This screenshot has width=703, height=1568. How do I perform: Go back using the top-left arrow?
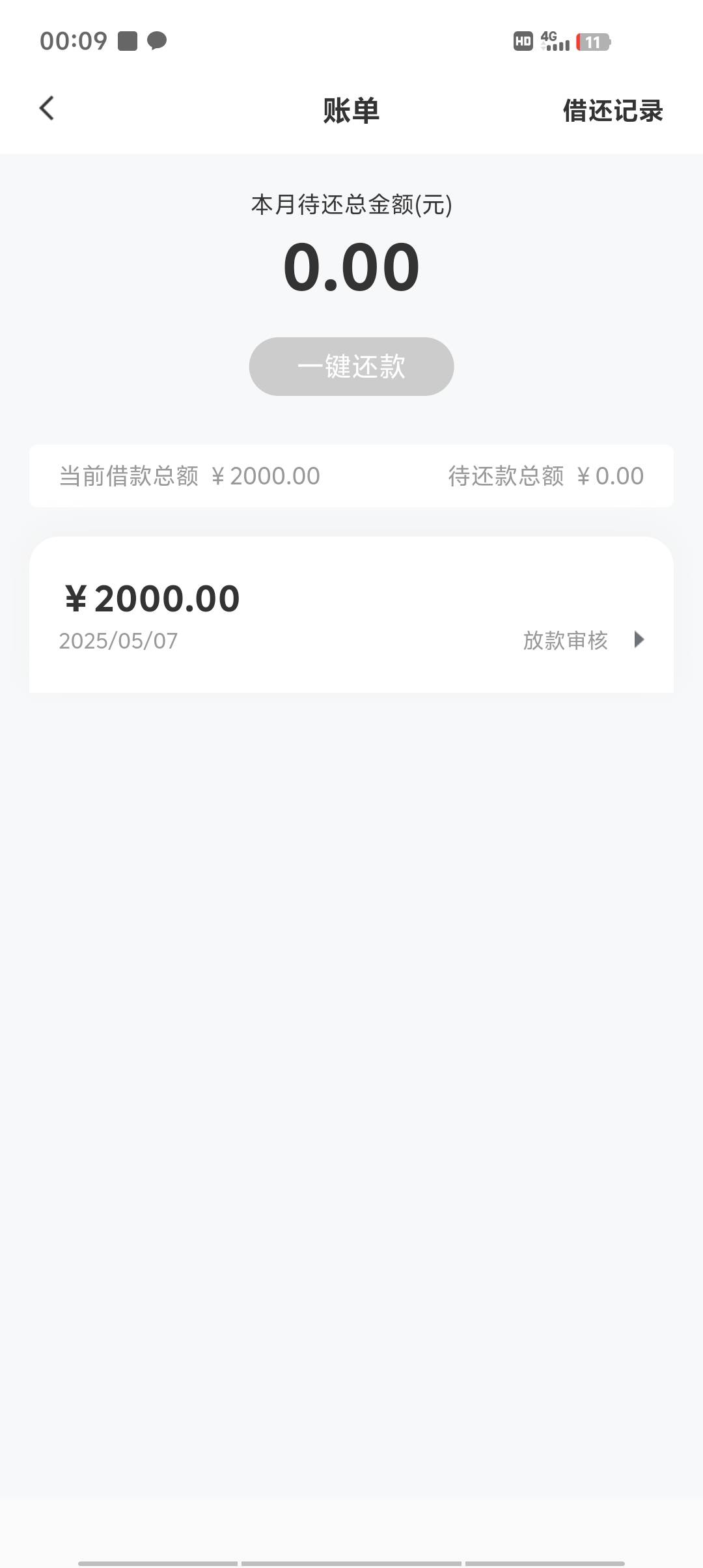[46, 108]
